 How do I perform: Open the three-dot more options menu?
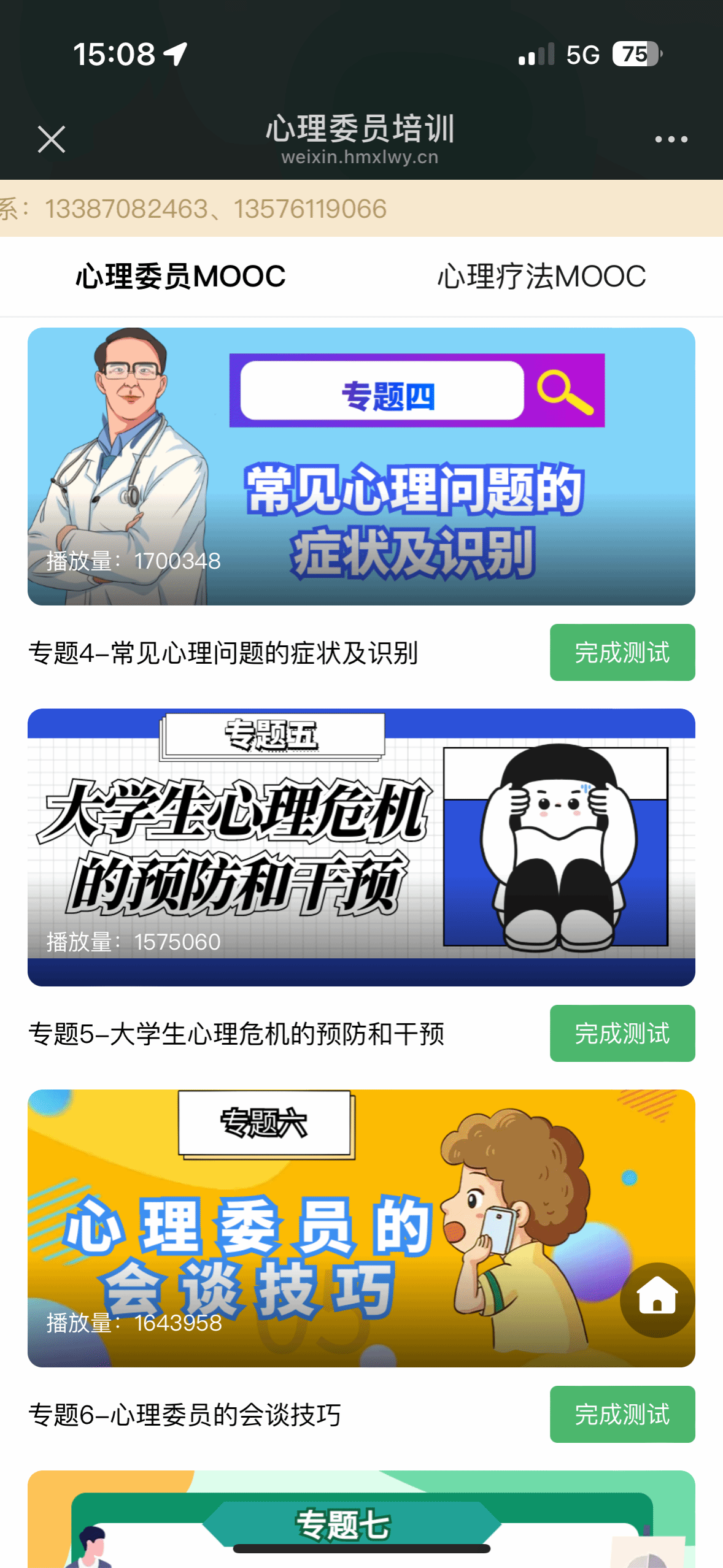click(x=671, y=140)
